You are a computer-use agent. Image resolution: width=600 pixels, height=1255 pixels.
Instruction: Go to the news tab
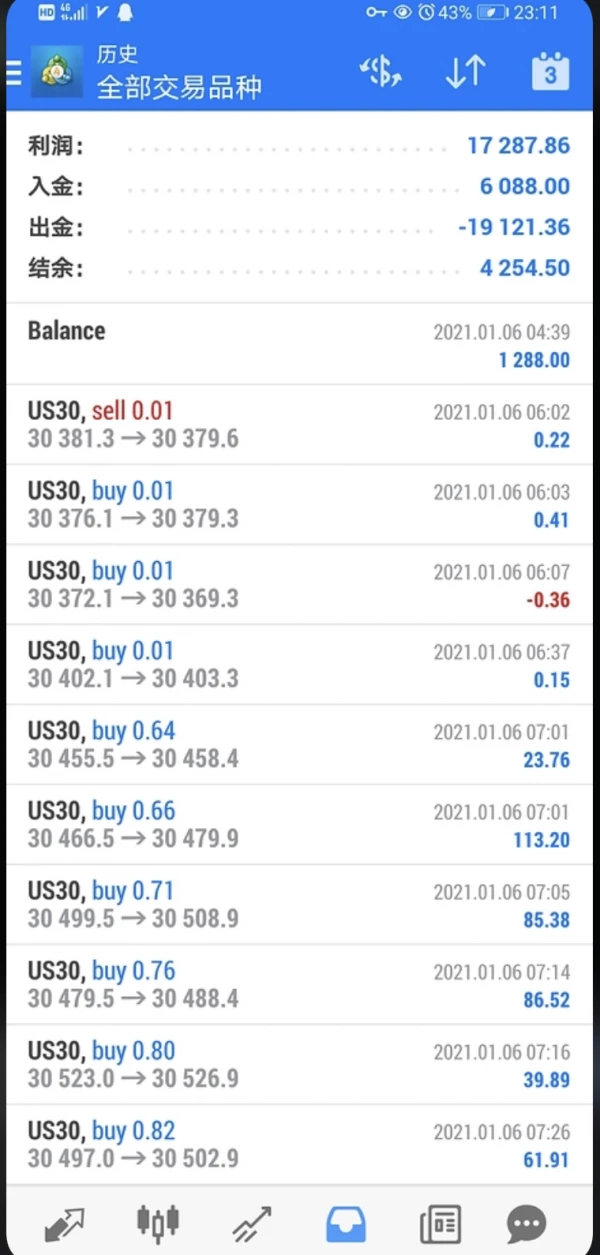[x=440, y=1222]
